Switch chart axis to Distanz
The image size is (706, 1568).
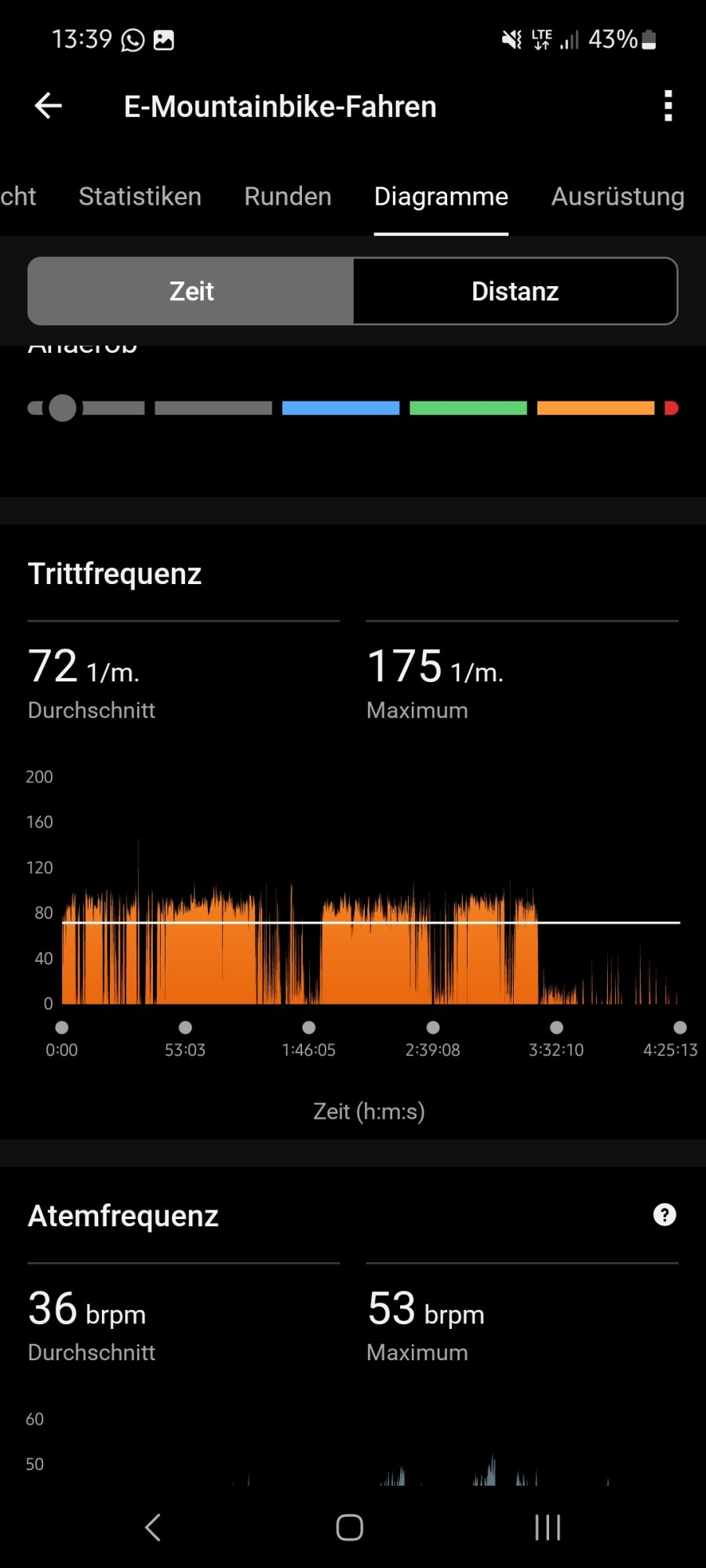point(515,292)
